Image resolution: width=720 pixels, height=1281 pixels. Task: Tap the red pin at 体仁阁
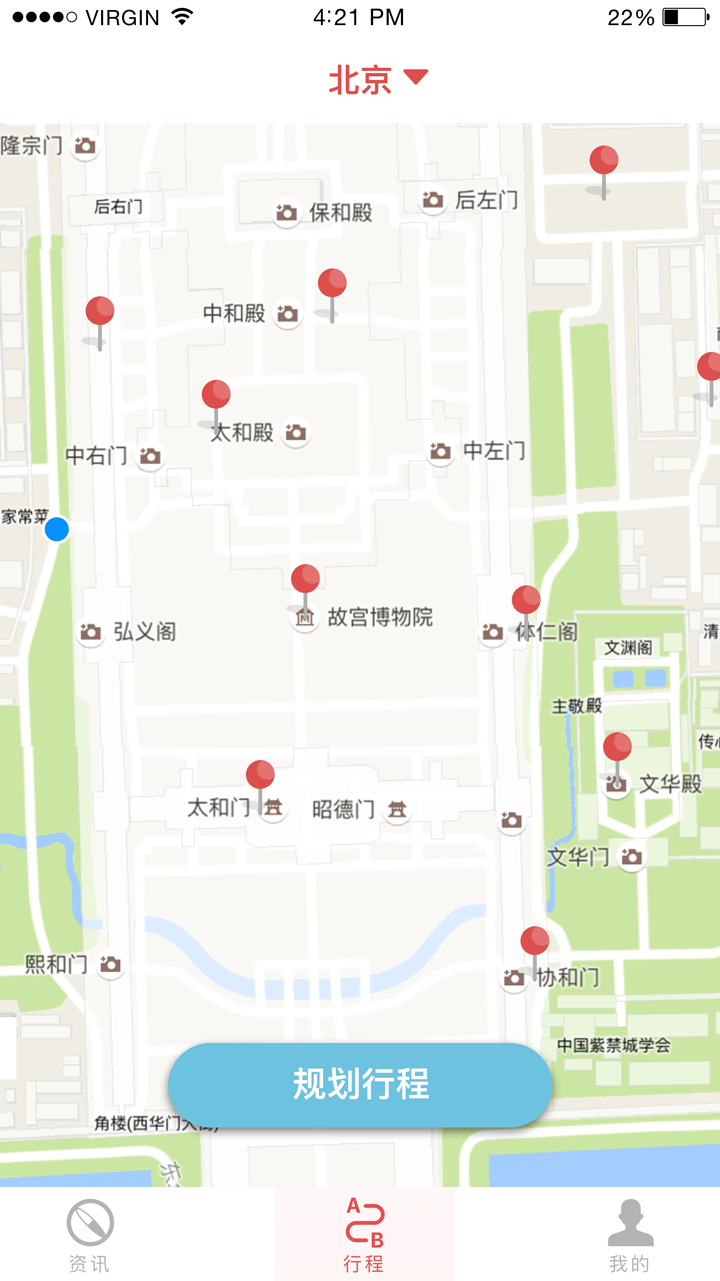[526, 609]
